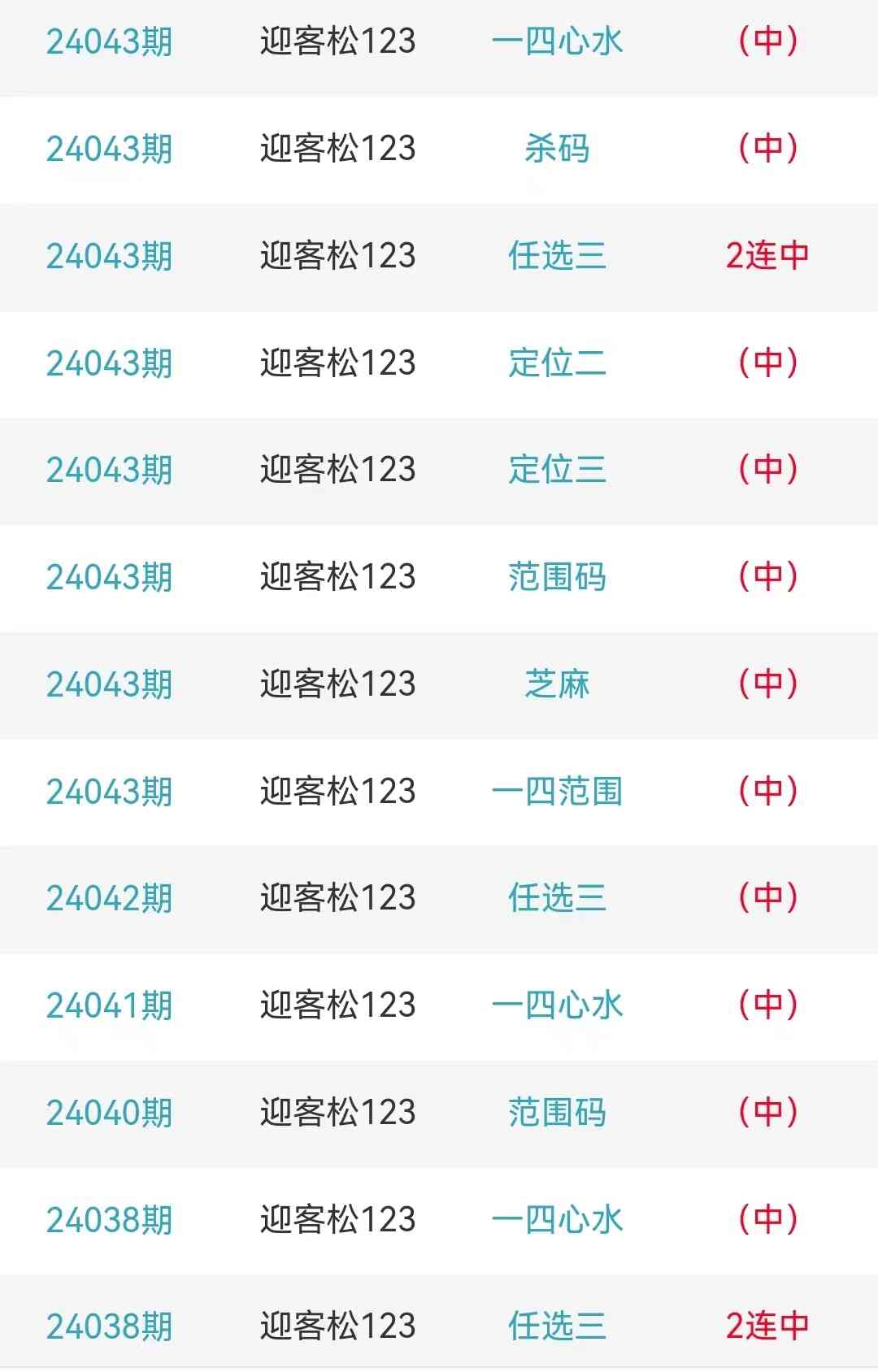The height and width of the screenshot is (1372, 878).
Task: Open the 24043期 定位二 record
Action: [557, 363]
